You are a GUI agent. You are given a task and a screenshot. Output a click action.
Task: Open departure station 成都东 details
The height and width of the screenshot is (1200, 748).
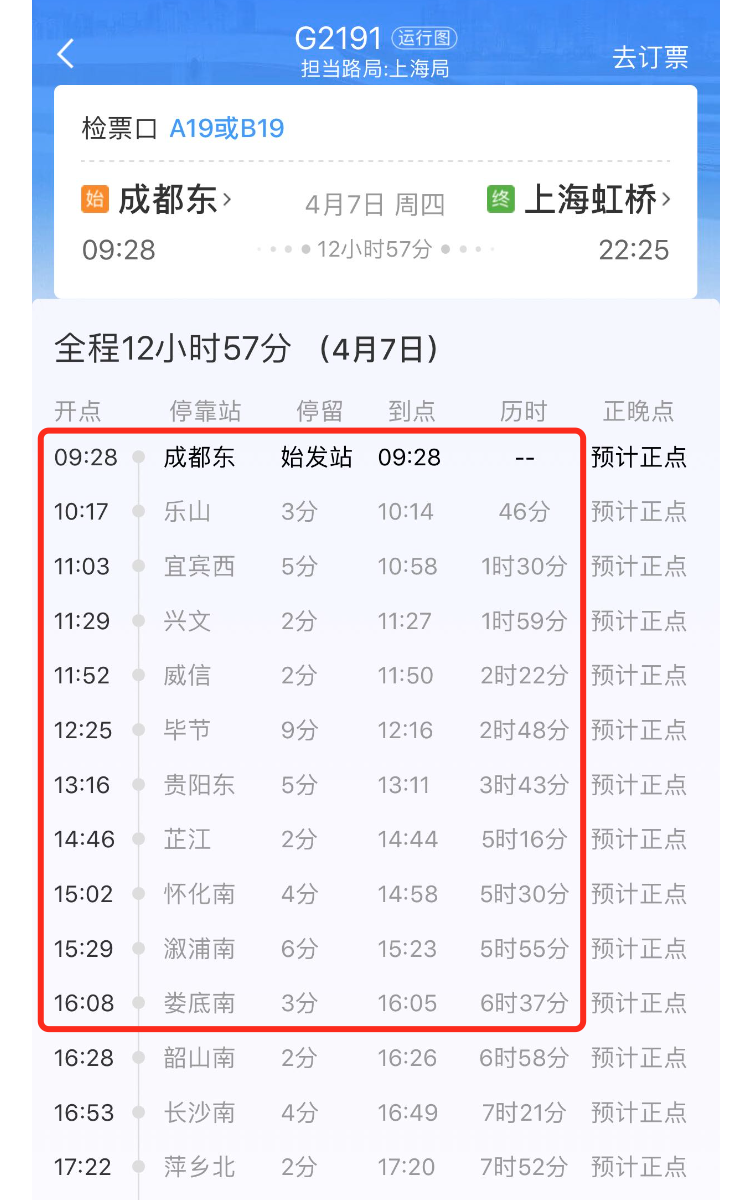168,200
